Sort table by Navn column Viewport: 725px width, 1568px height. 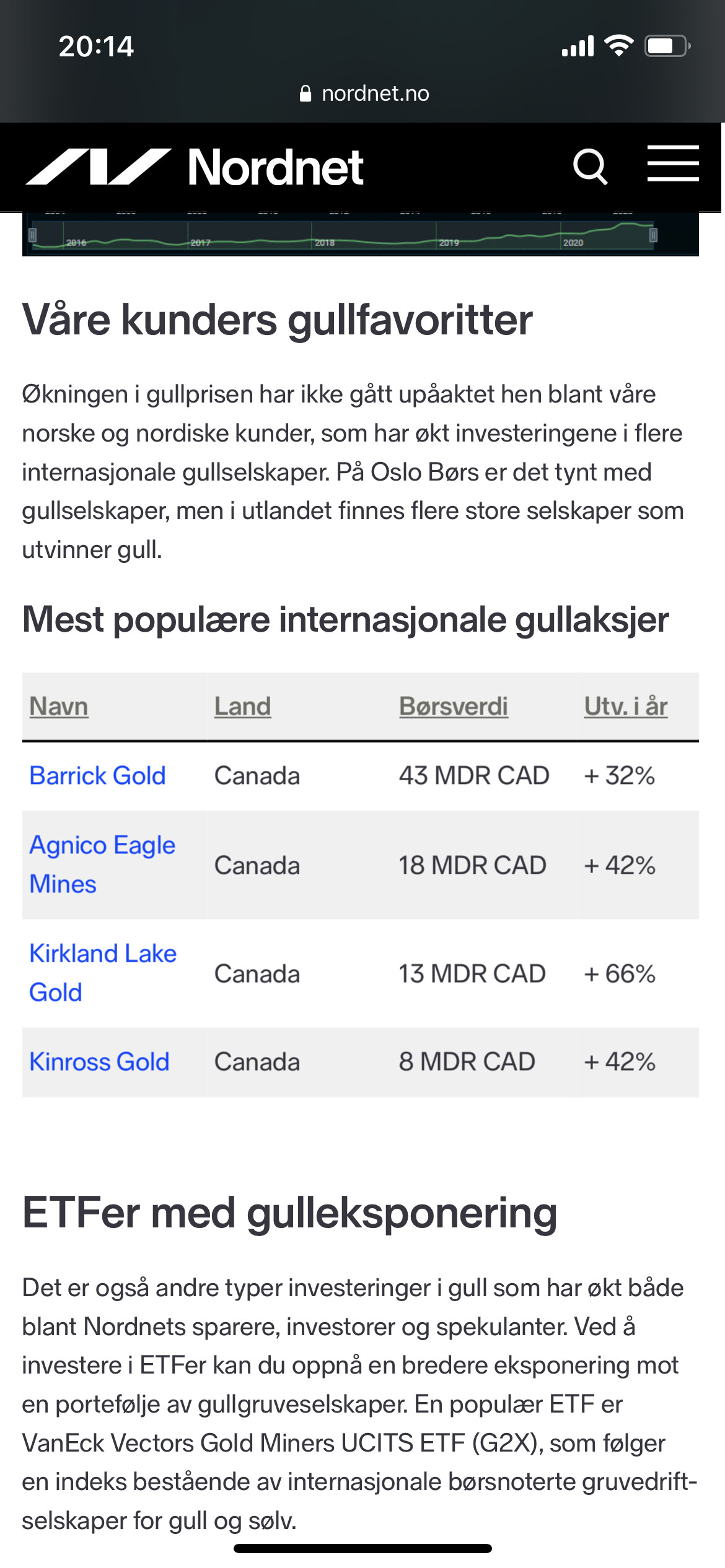point(59,707)
